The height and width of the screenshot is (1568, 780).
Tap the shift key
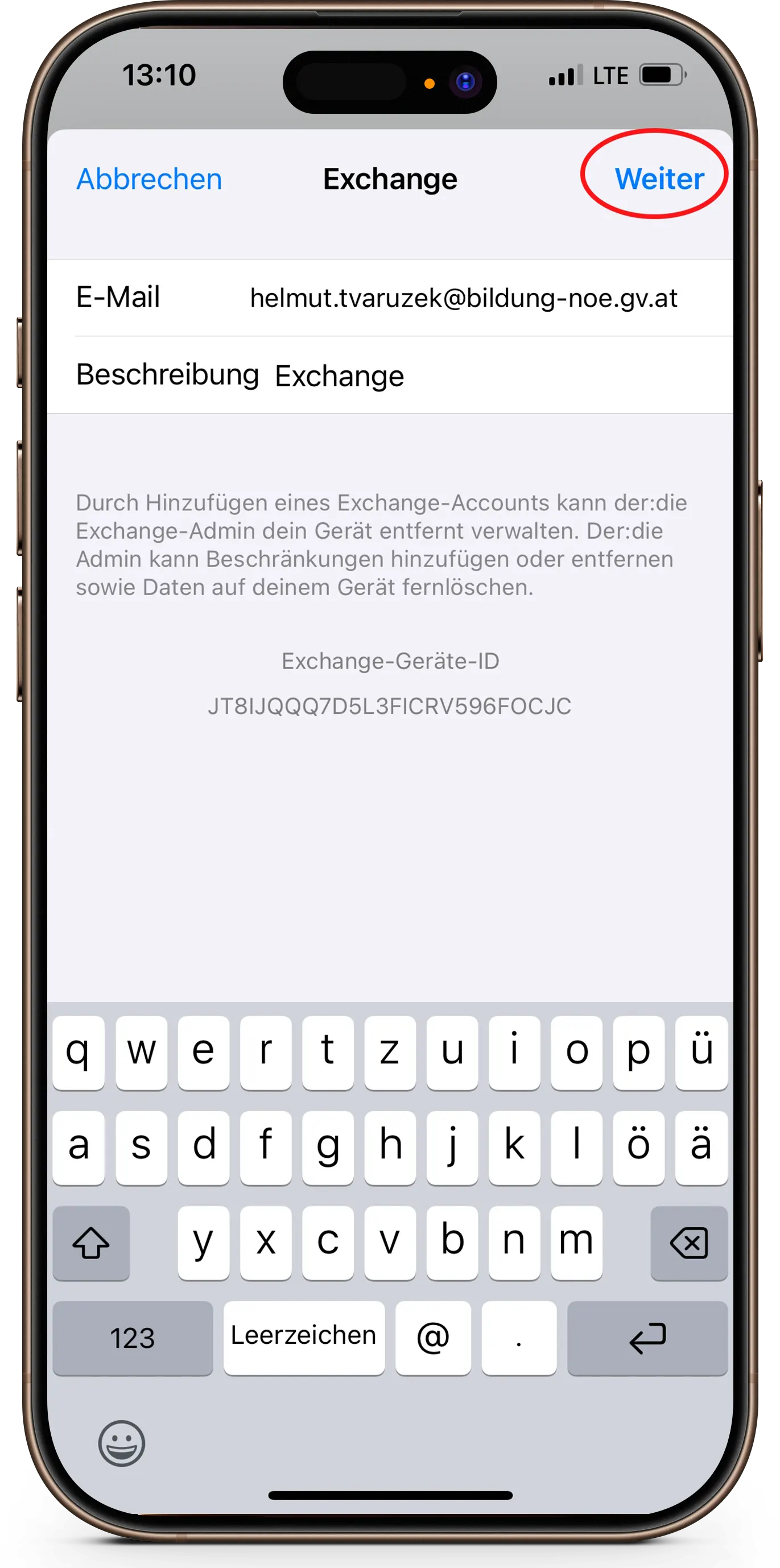tap(92, 1243)
